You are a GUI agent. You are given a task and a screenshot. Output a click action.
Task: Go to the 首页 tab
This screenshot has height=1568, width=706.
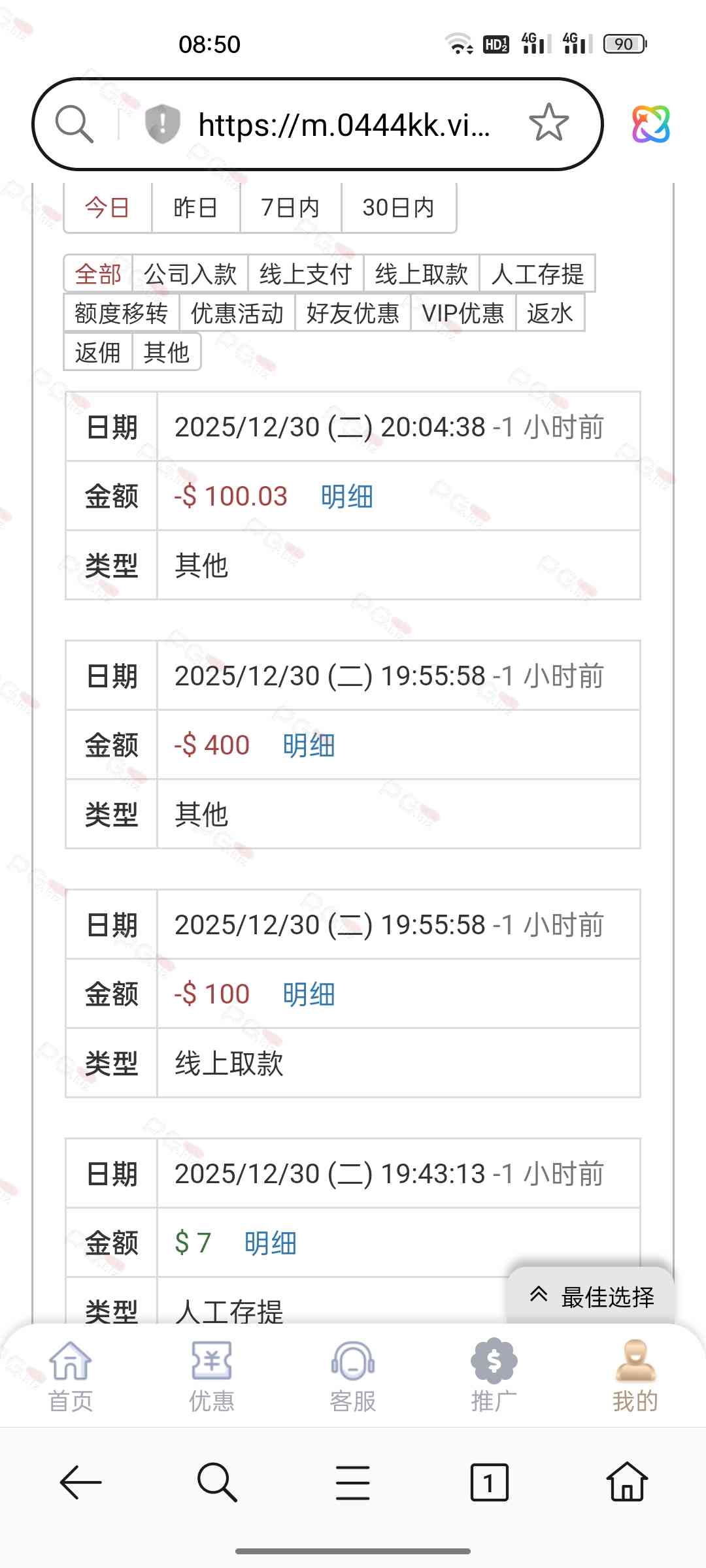[x=71, y=1376]
